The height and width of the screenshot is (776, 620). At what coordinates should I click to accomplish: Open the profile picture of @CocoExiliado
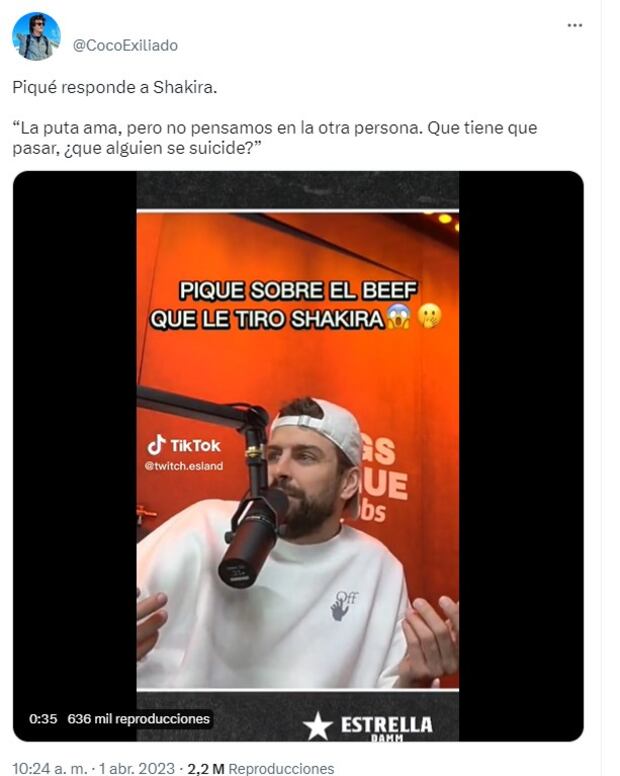[36, 37]
